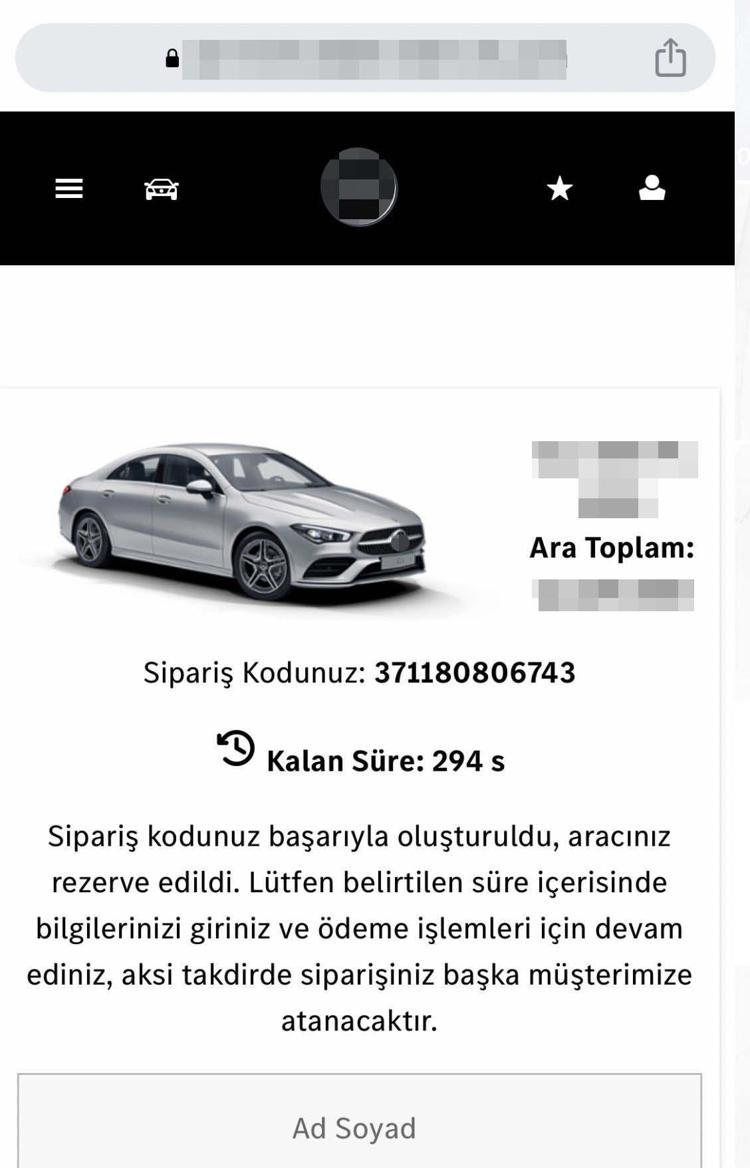Click the Ara Toplam price label

(611, 548)
